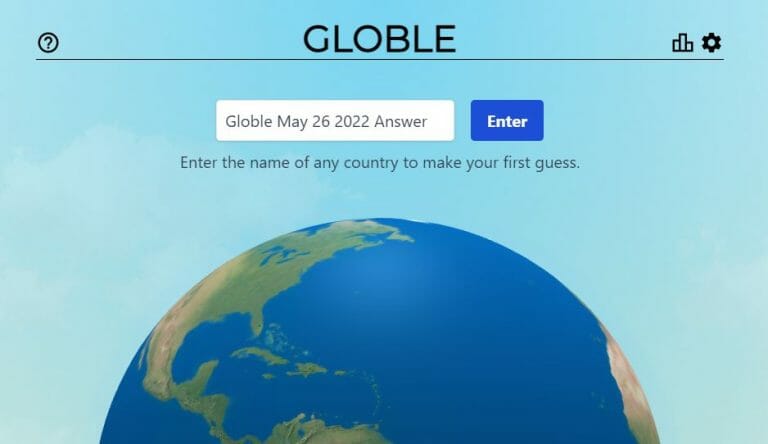The width and height of the screenshot is (768, 444).
Task: Open the help question mark icon
Action: click(x=48, y=43)
